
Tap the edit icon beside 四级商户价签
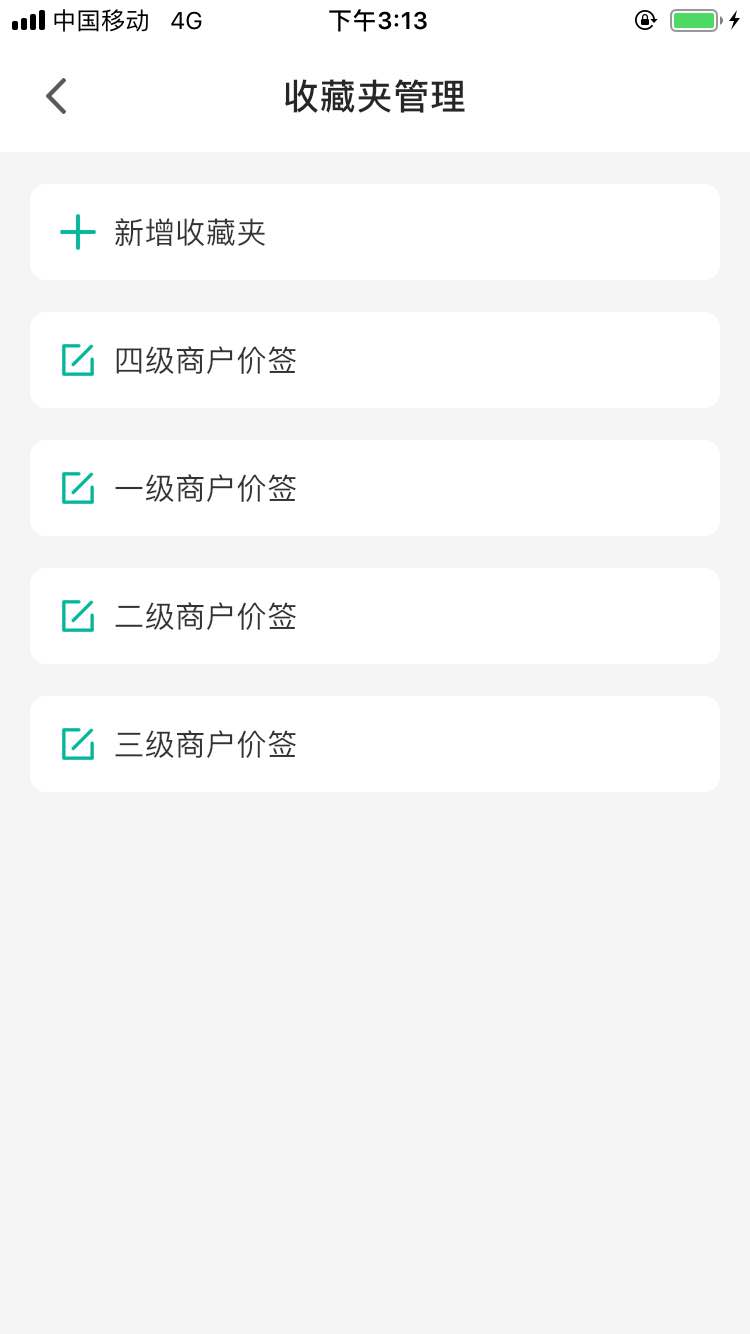pyautogui.click(x=77, y=360)
